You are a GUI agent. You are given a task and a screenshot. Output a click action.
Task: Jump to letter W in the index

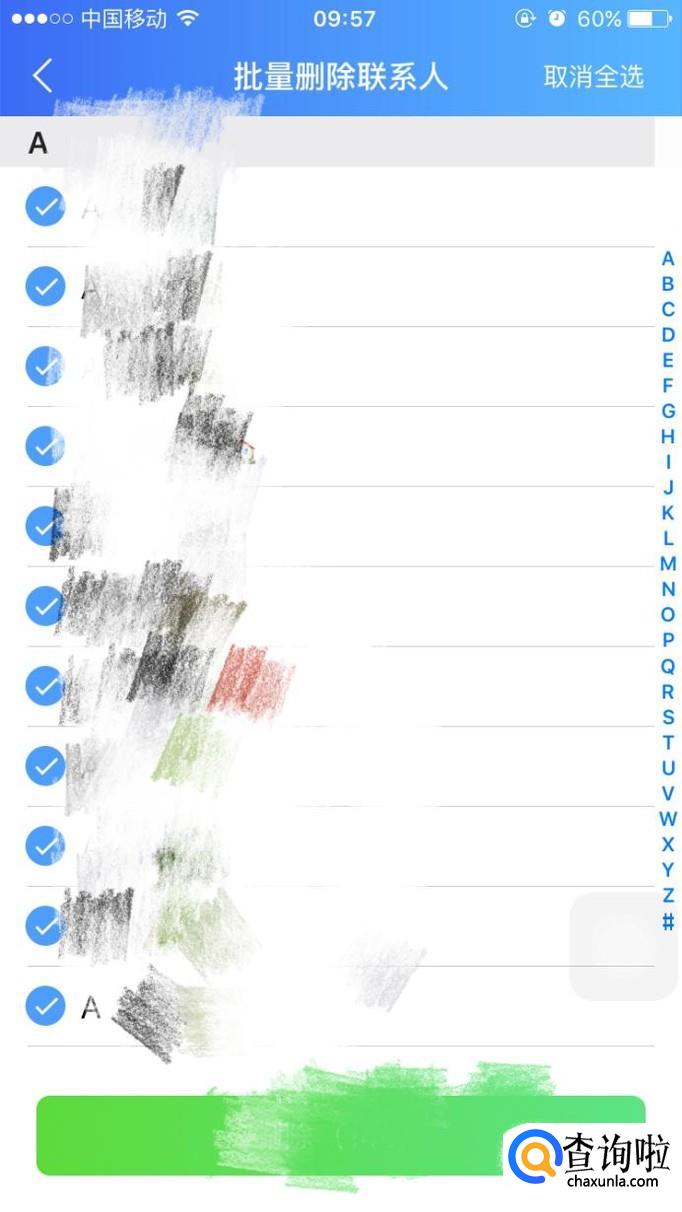click(x=668, y=819)
